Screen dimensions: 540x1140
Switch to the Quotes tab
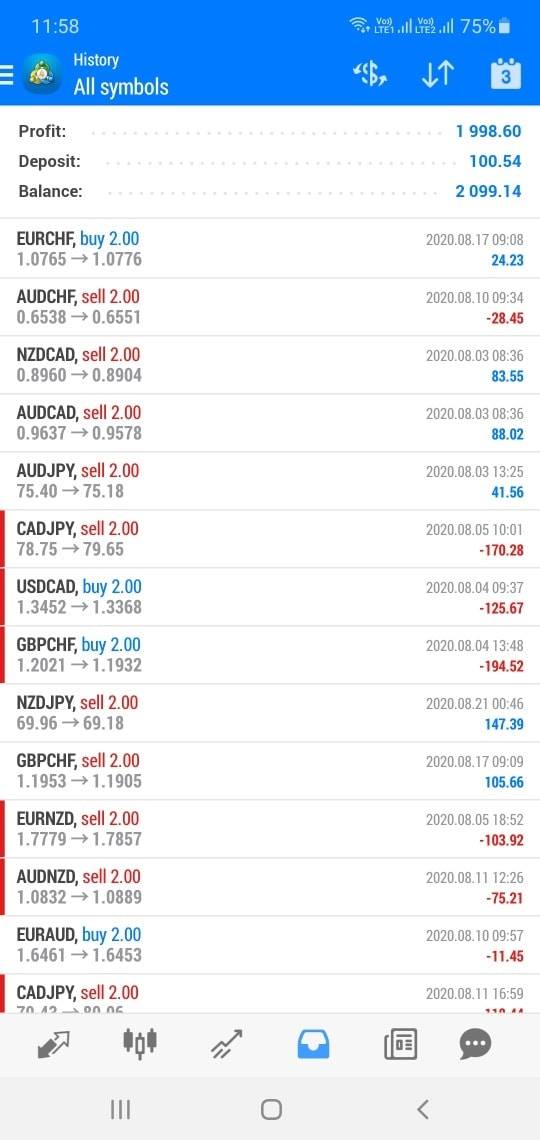(53, 1045)
